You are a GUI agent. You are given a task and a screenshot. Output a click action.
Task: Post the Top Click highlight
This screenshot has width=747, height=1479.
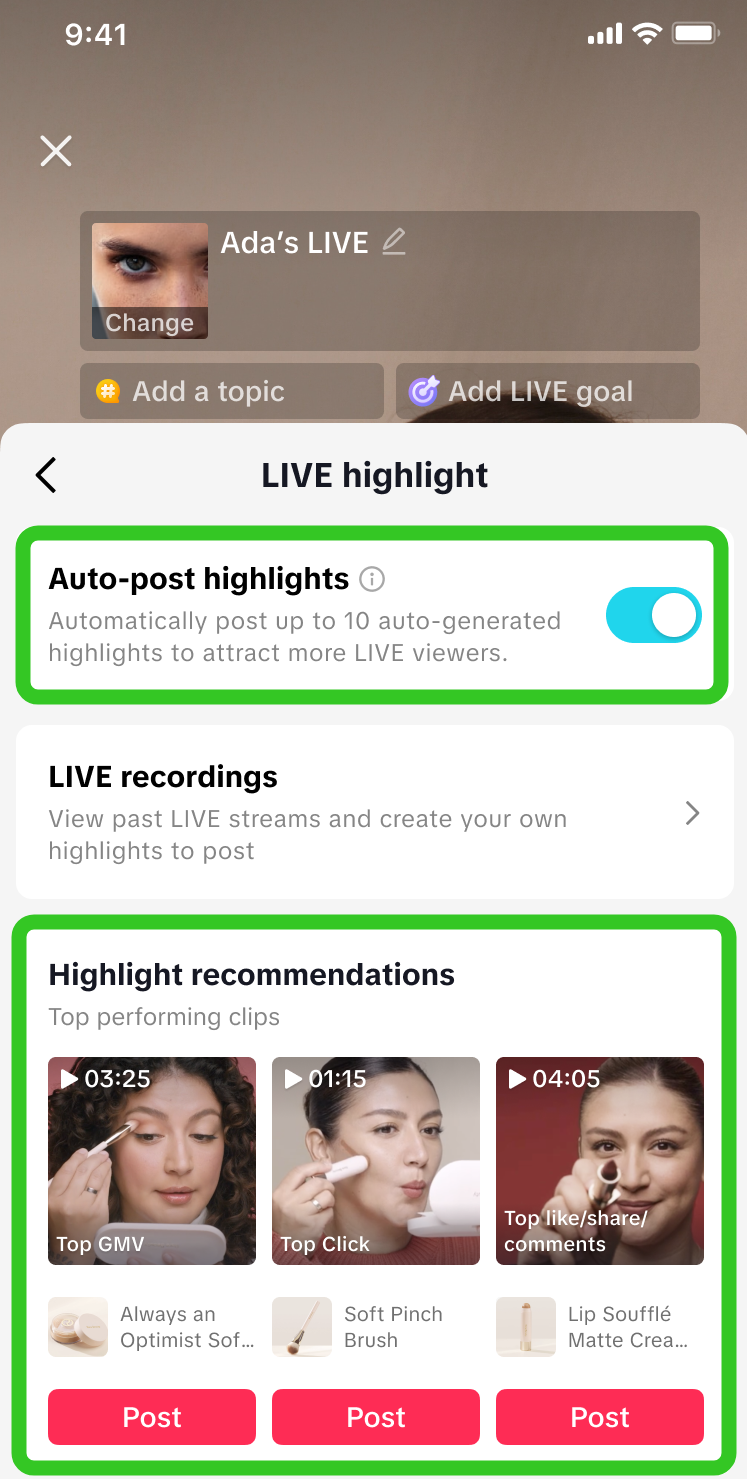(x=376, y=1417)
